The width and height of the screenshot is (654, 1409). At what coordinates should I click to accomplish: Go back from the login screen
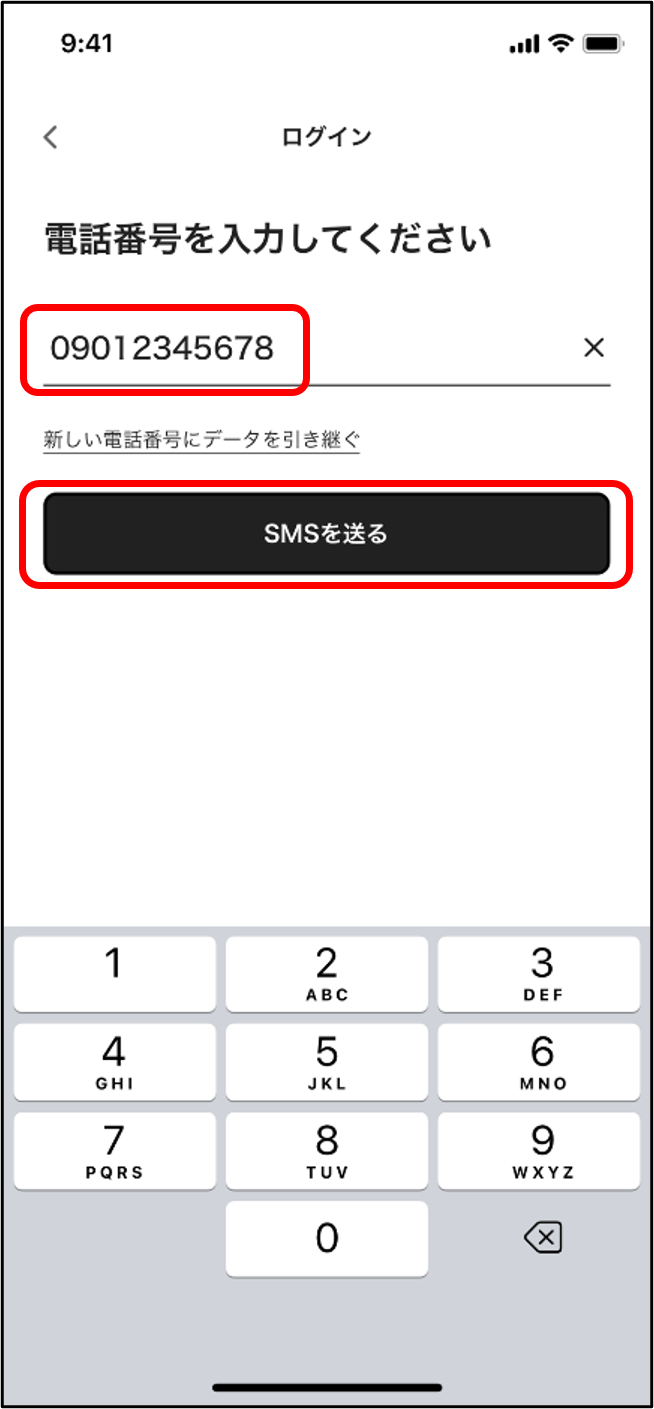[51, 137]
